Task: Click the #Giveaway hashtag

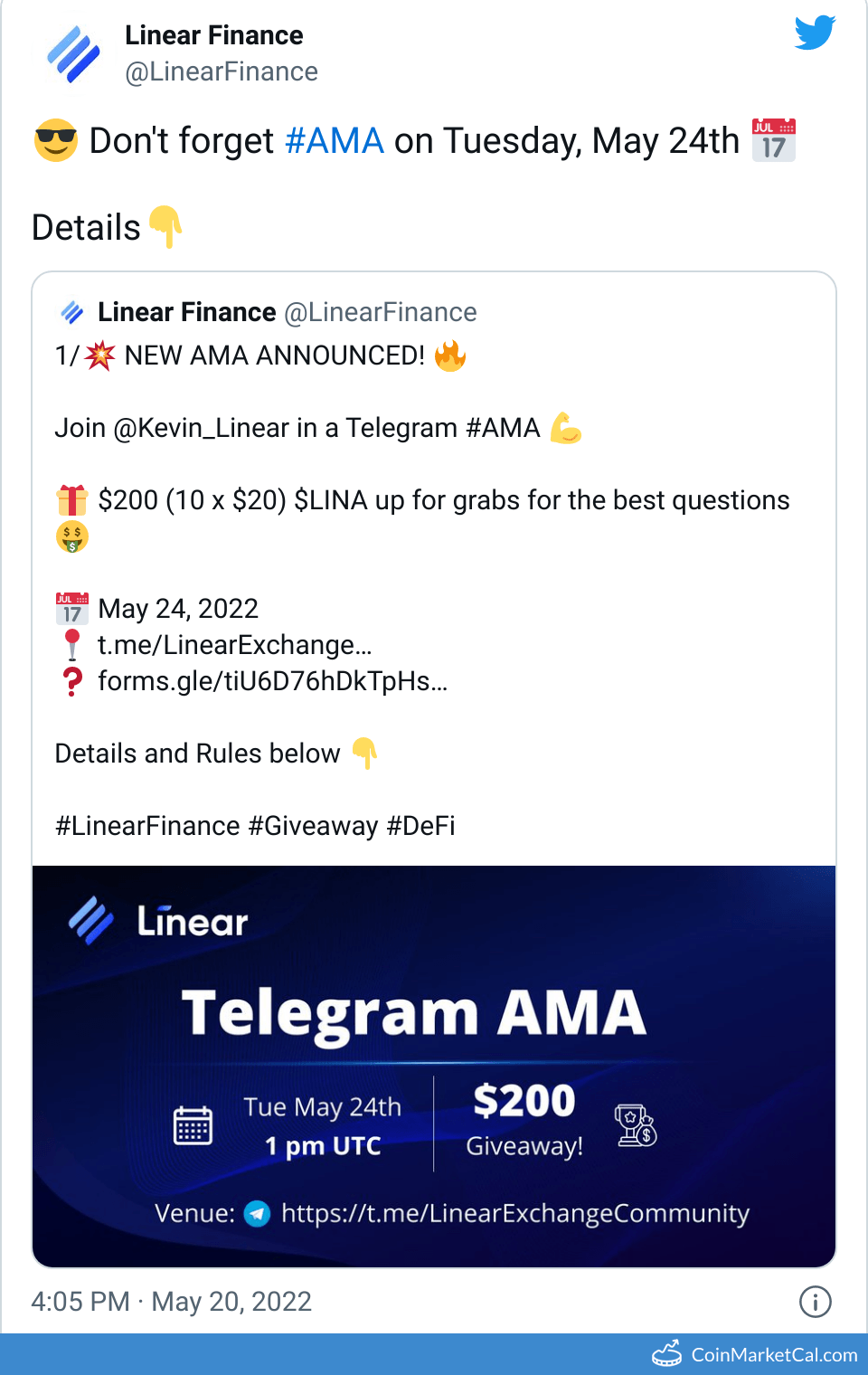Action: (x=314, y=826)
